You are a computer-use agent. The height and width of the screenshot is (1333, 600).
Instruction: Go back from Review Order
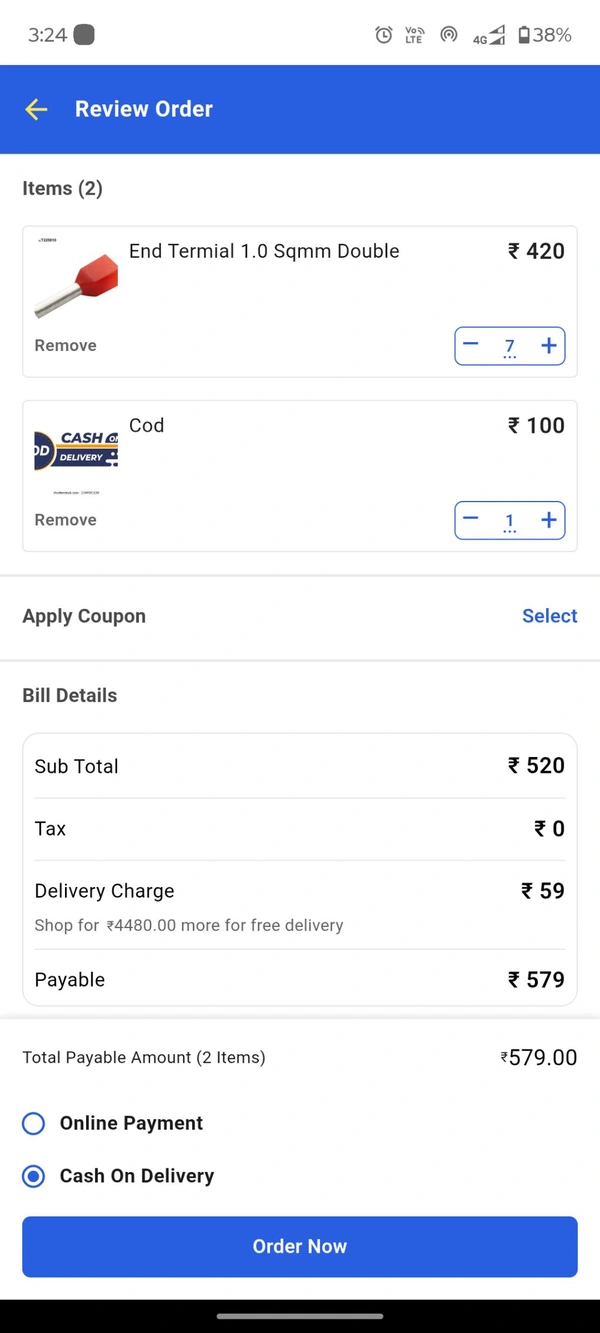coord(36,109)
